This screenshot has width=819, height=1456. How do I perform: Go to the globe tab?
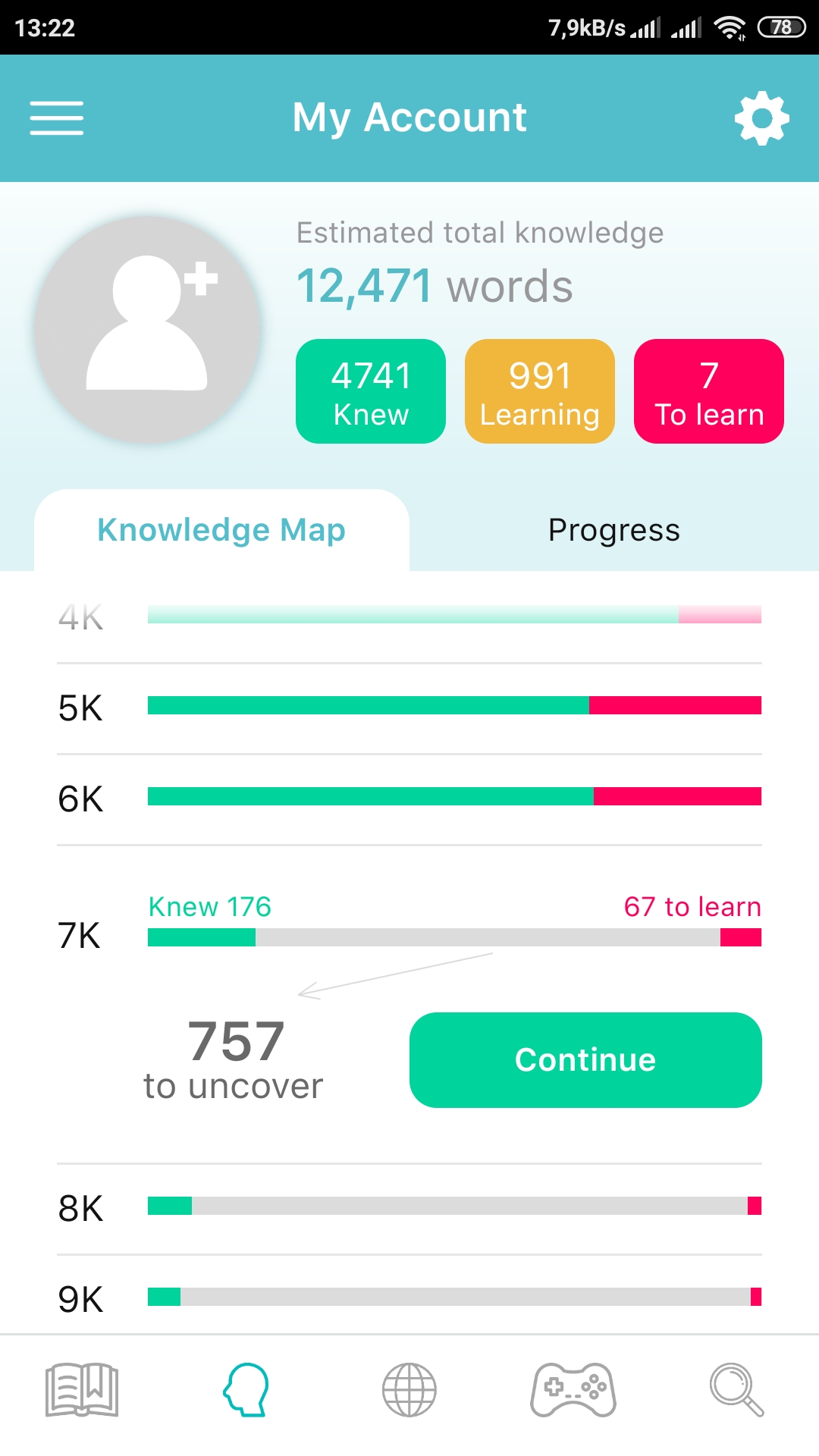pos(409,1390)
